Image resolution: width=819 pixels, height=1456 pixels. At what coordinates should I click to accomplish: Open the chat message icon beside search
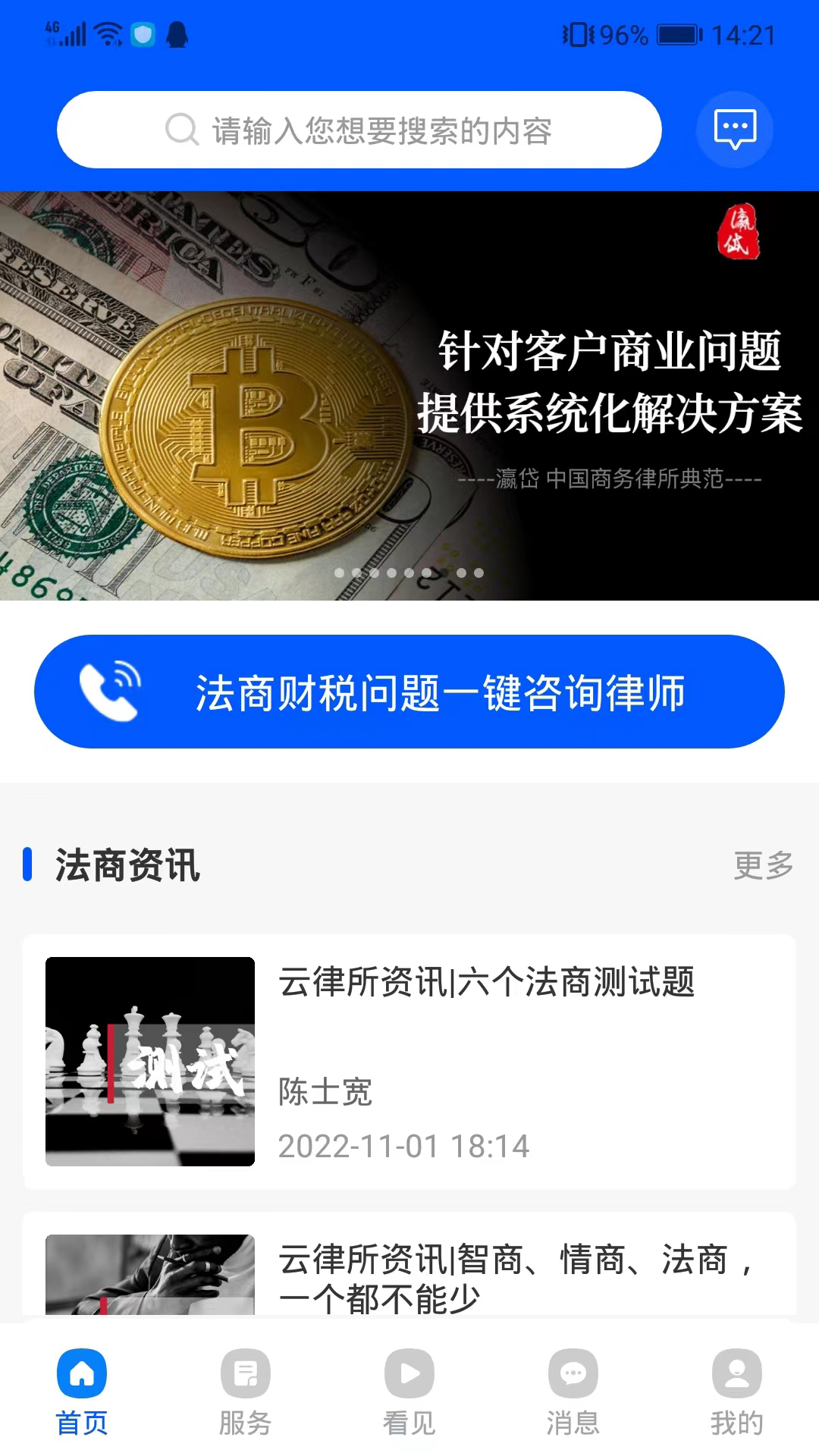click(734, 130)
